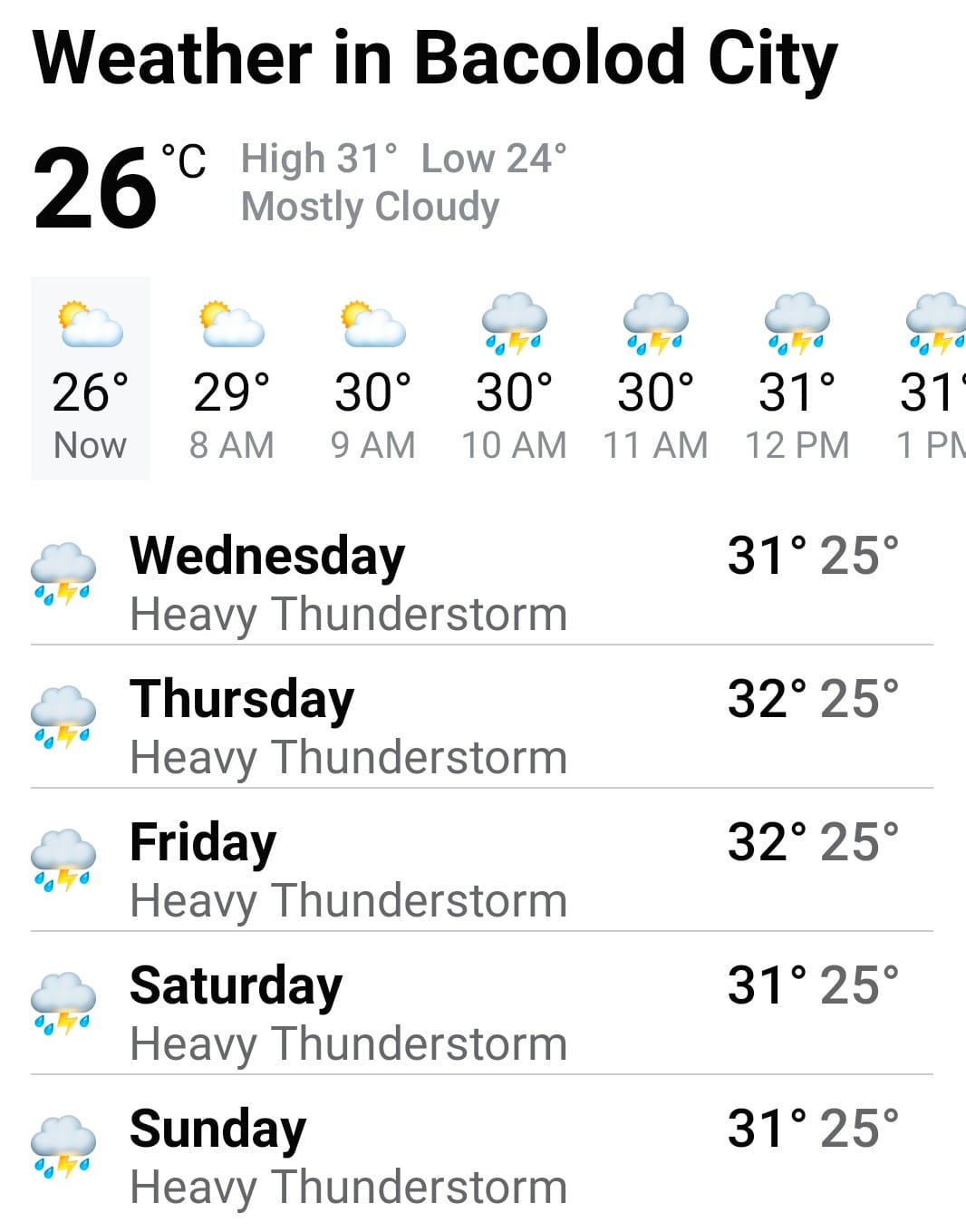This screenshot has width=966, height=1232.
Task: Select the Now hourly forecast
Action: (x=91, y=378)
